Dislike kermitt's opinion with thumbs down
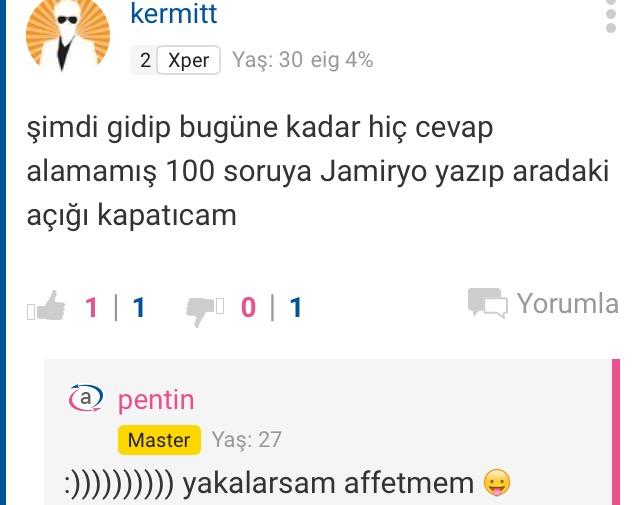The image size is (640, 505). [x=205, y=308]
